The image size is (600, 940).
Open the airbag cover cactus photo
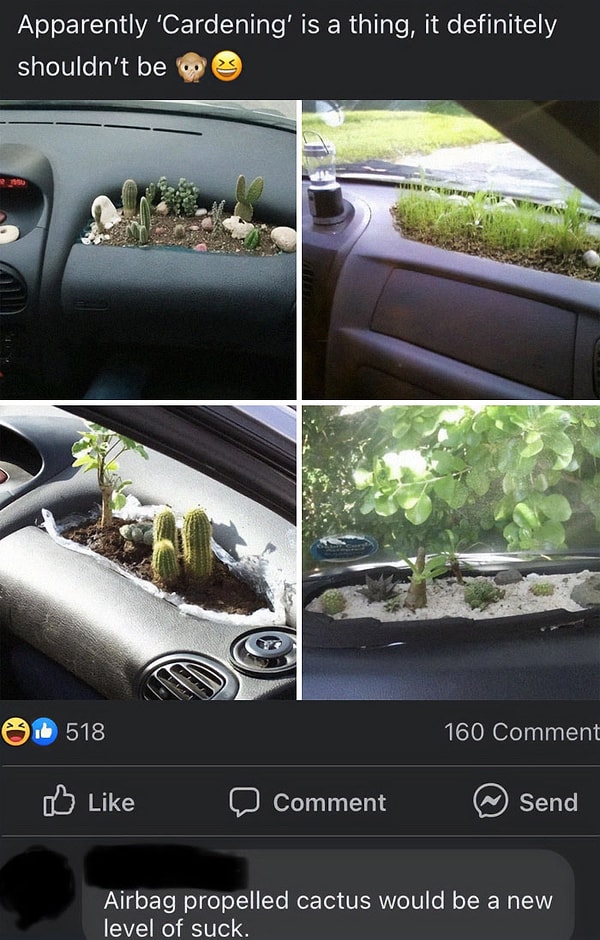click(148, 552)
